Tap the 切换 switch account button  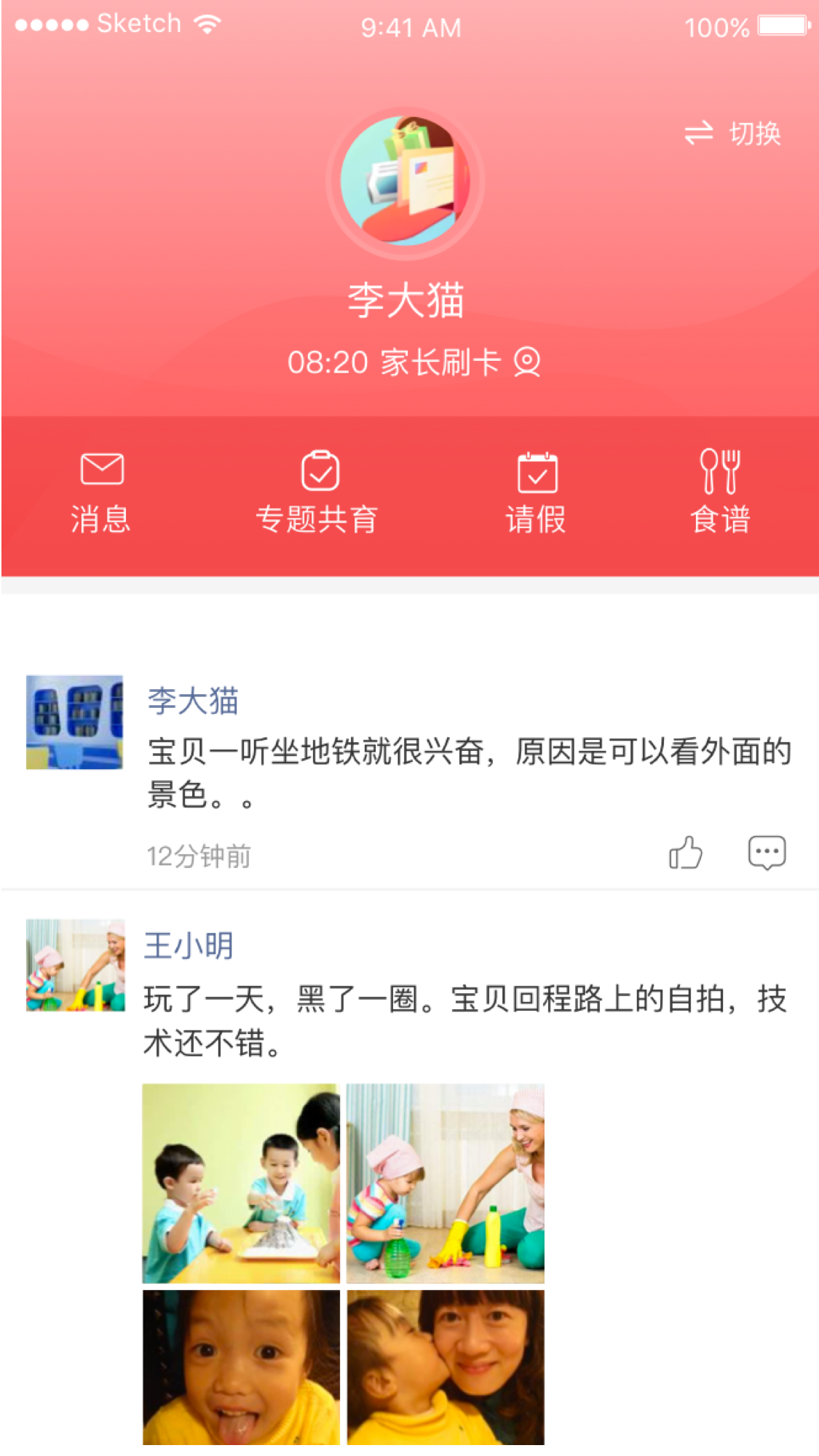coord(732,134)
